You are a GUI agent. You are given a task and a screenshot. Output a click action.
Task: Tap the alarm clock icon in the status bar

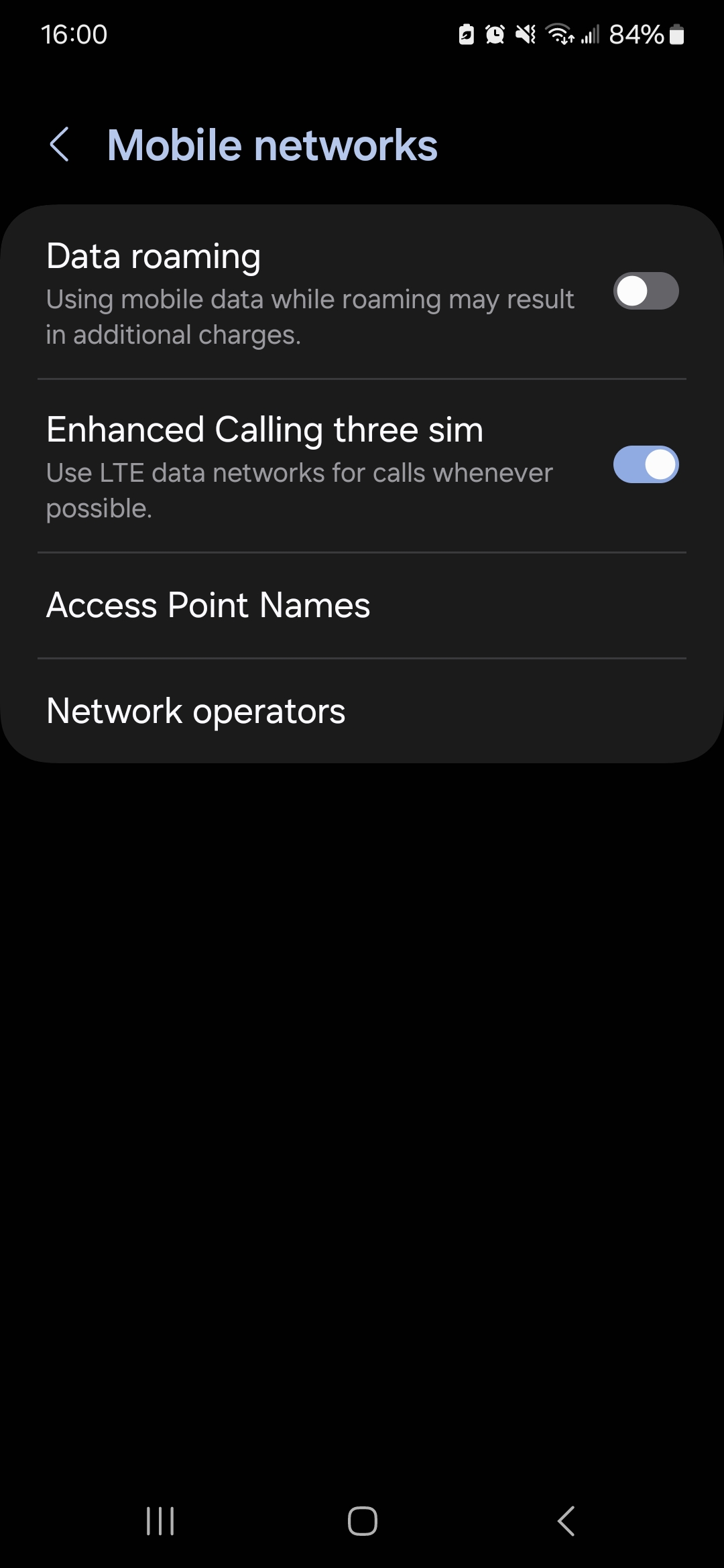494,34
